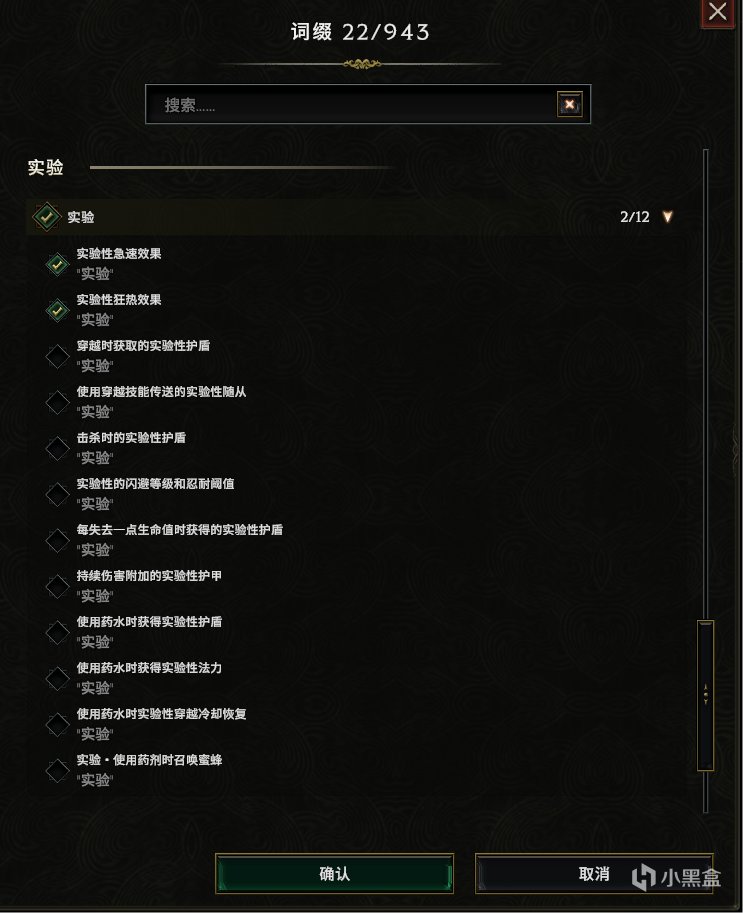743x913 pixels.
Task: Select 实验·使用药剂时召唤蜜蜂
Action: (57, 770)
